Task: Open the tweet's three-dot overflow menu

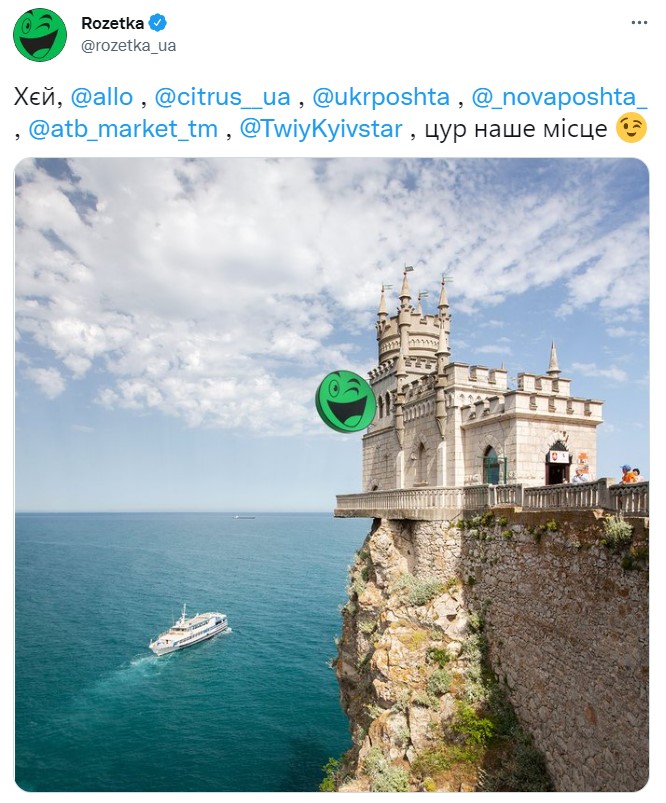Action: (639, 23)
